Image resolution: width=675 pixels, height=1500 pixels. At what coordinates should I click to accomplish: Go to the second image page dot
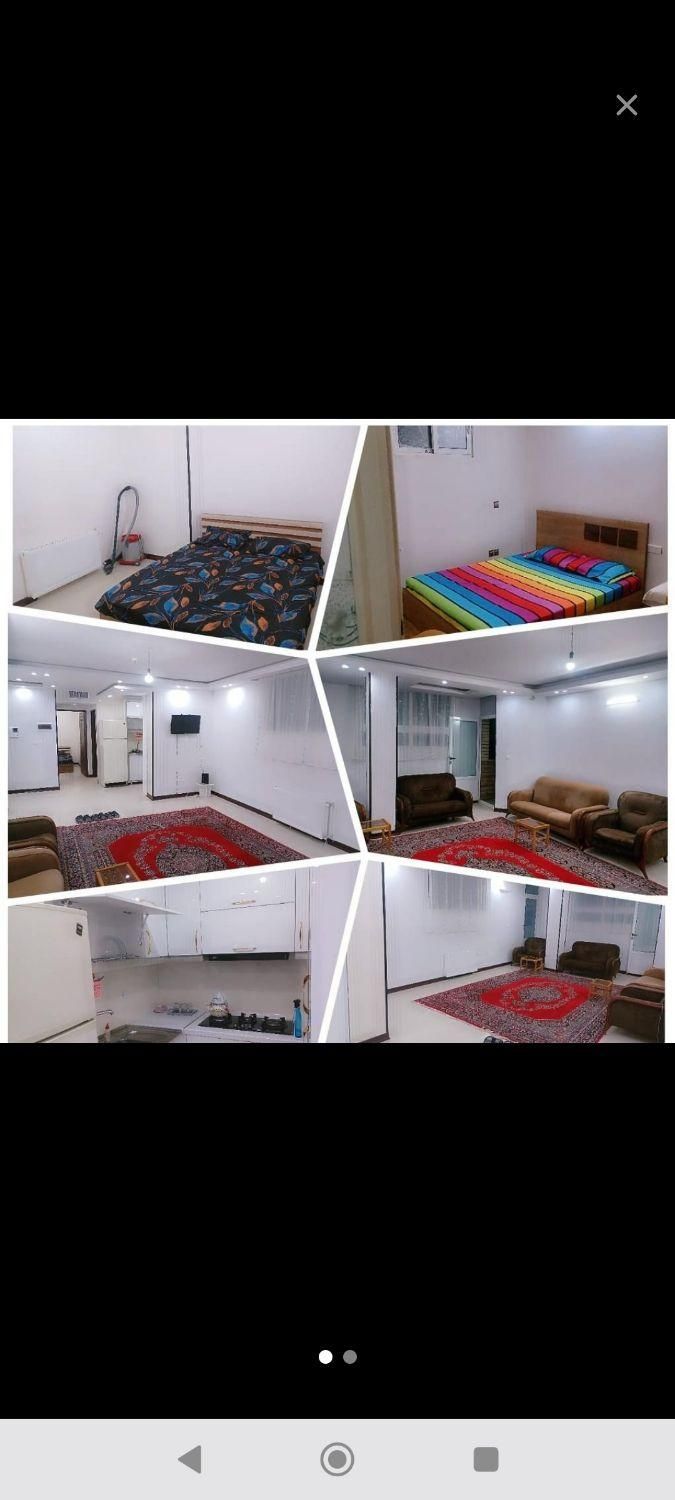pyautogui.click(x=350, y=1357)
